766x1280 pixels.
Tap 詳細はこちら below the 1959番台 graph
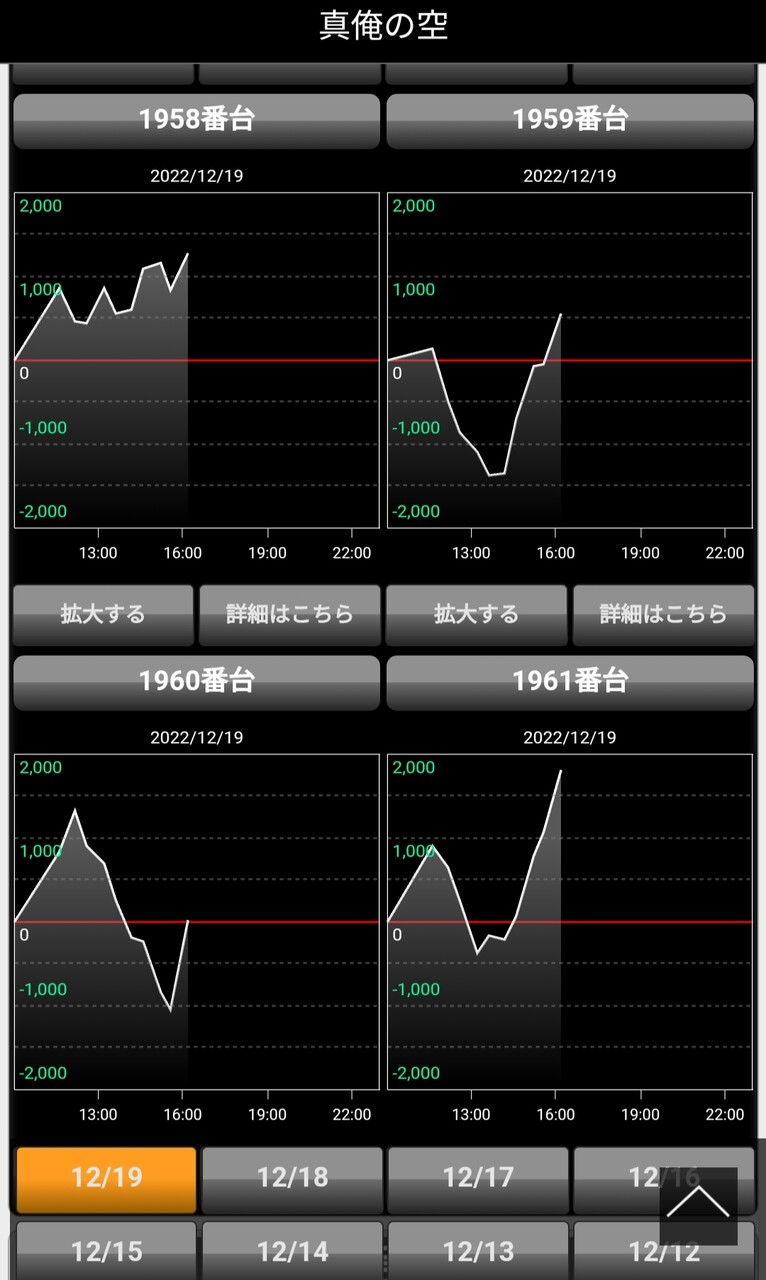[x=663, y=615]
